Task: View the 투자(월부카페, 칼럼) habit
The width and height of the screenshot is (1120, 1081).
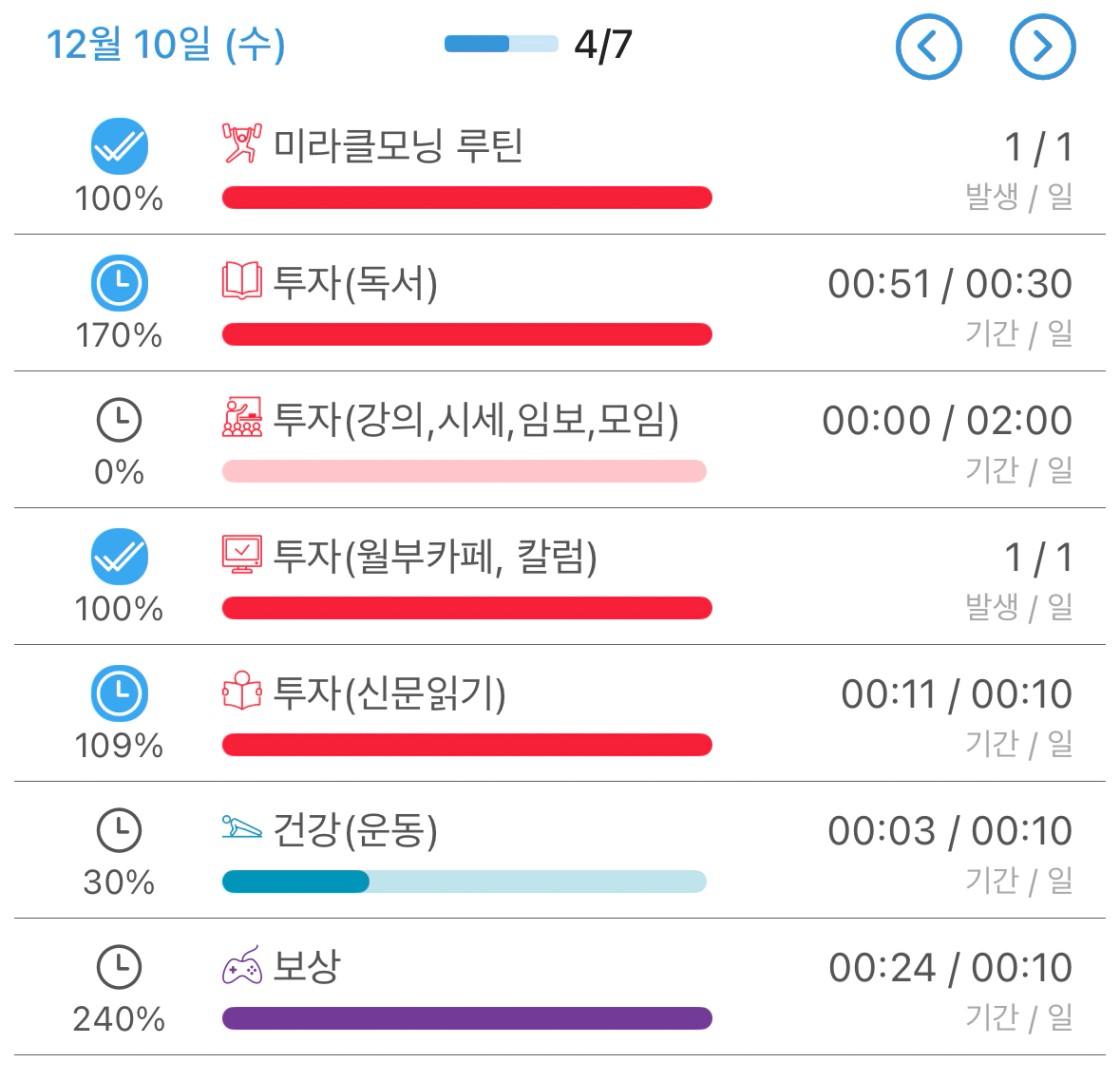Action: pyautogui.click(x=434, y=558)
